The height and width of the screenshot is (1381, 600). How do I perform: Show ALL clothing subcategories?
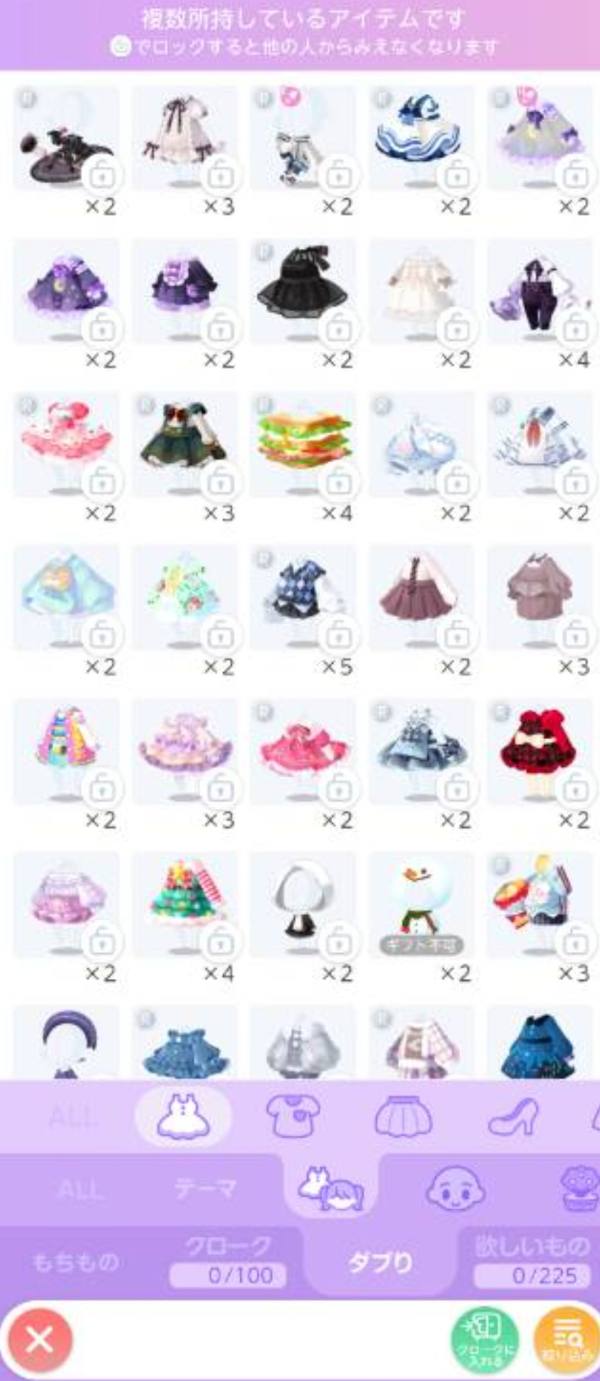click(x=74, y=1117)
